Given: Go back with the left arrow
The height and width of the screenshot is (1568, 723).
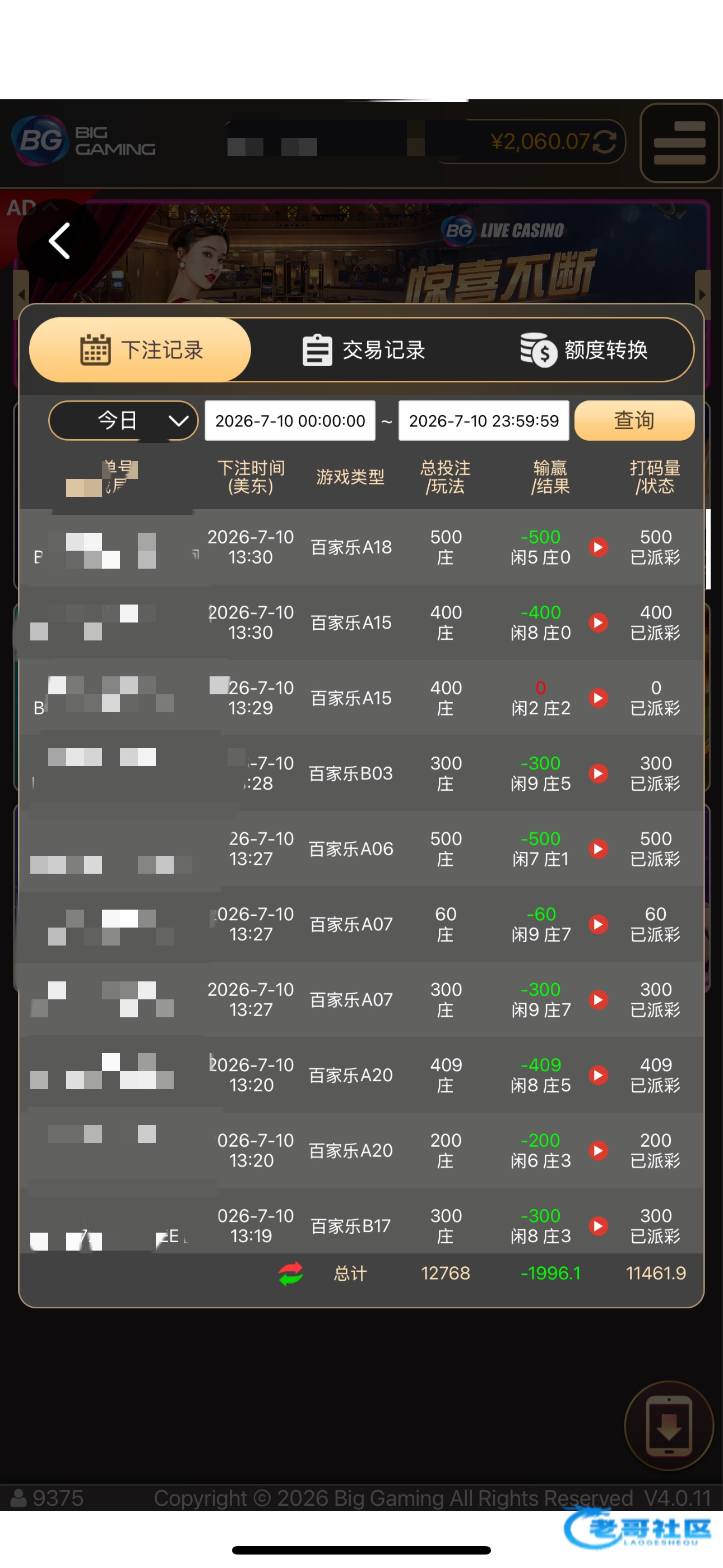Looking at the screenshot, I should pos(59,241).
